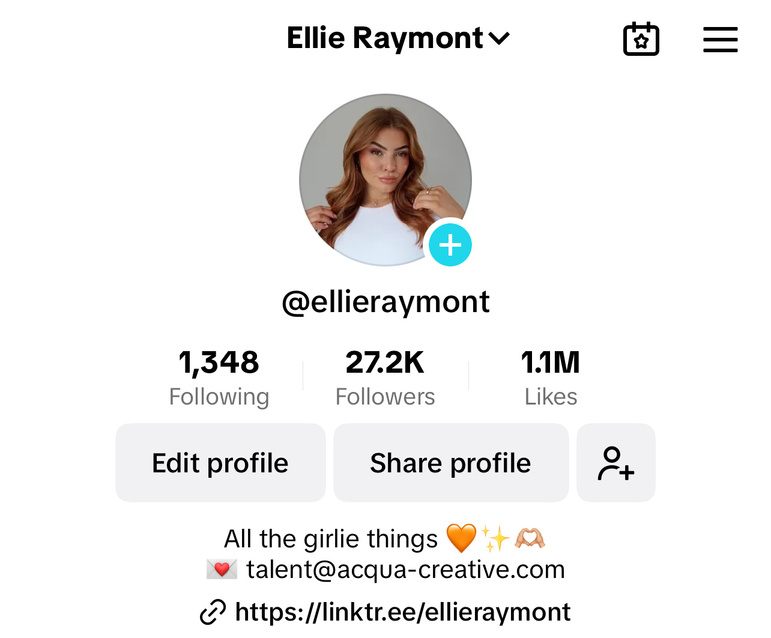Screen dimensions: 771x638
Task: Open the add friends icon button
Action: tap(616, 463)
